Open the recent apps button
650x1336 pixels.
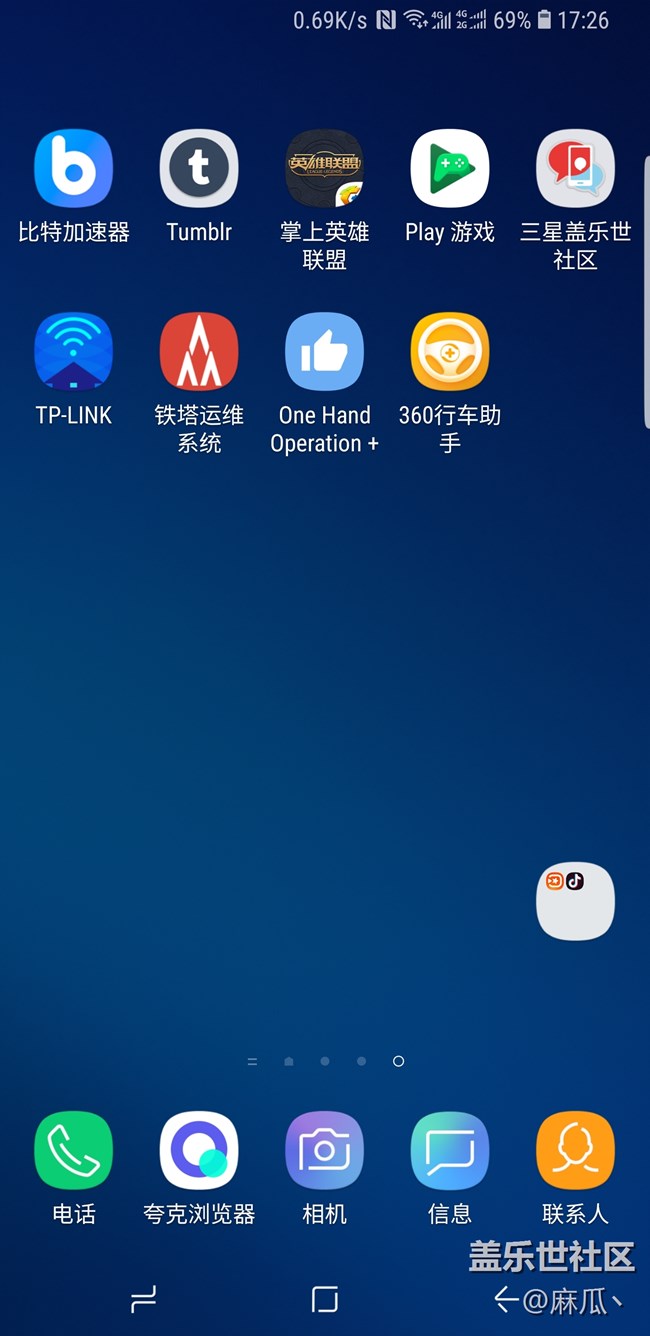pos(144,1299)
